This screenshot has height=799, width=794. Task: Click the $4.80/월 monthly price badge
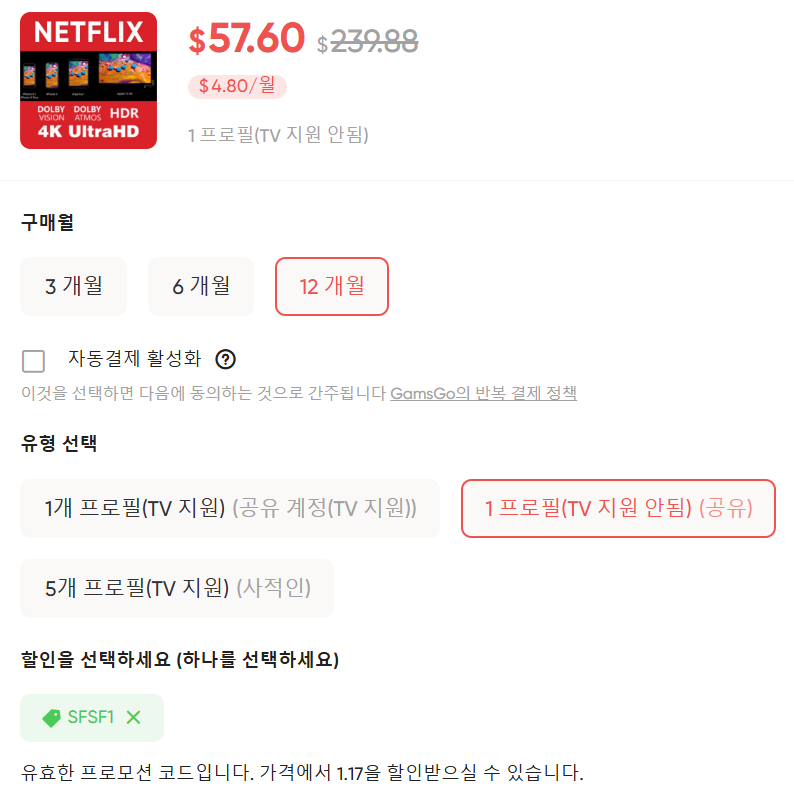click(x=237, y=86)
